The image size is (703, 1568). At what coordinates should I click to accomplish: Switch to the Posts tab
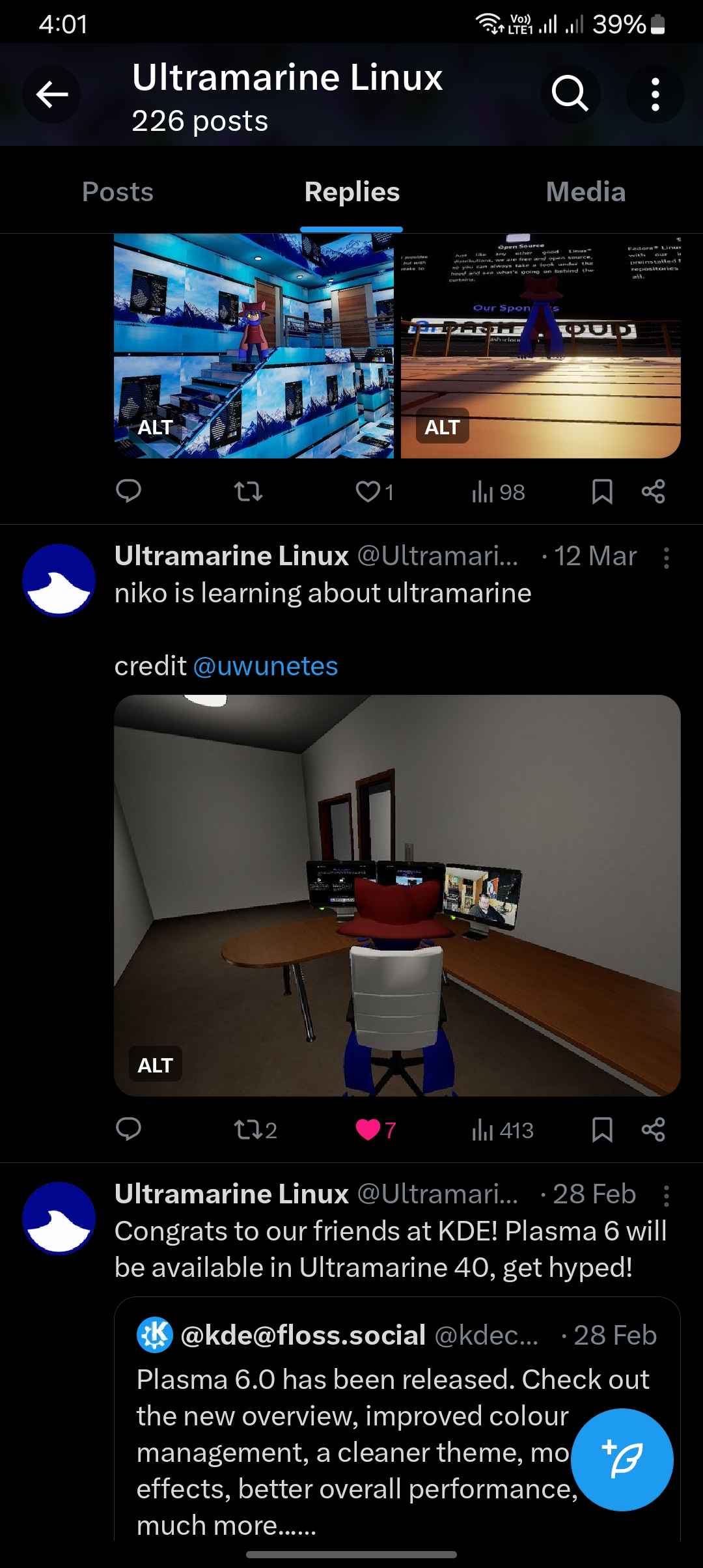tap(118, 192)
